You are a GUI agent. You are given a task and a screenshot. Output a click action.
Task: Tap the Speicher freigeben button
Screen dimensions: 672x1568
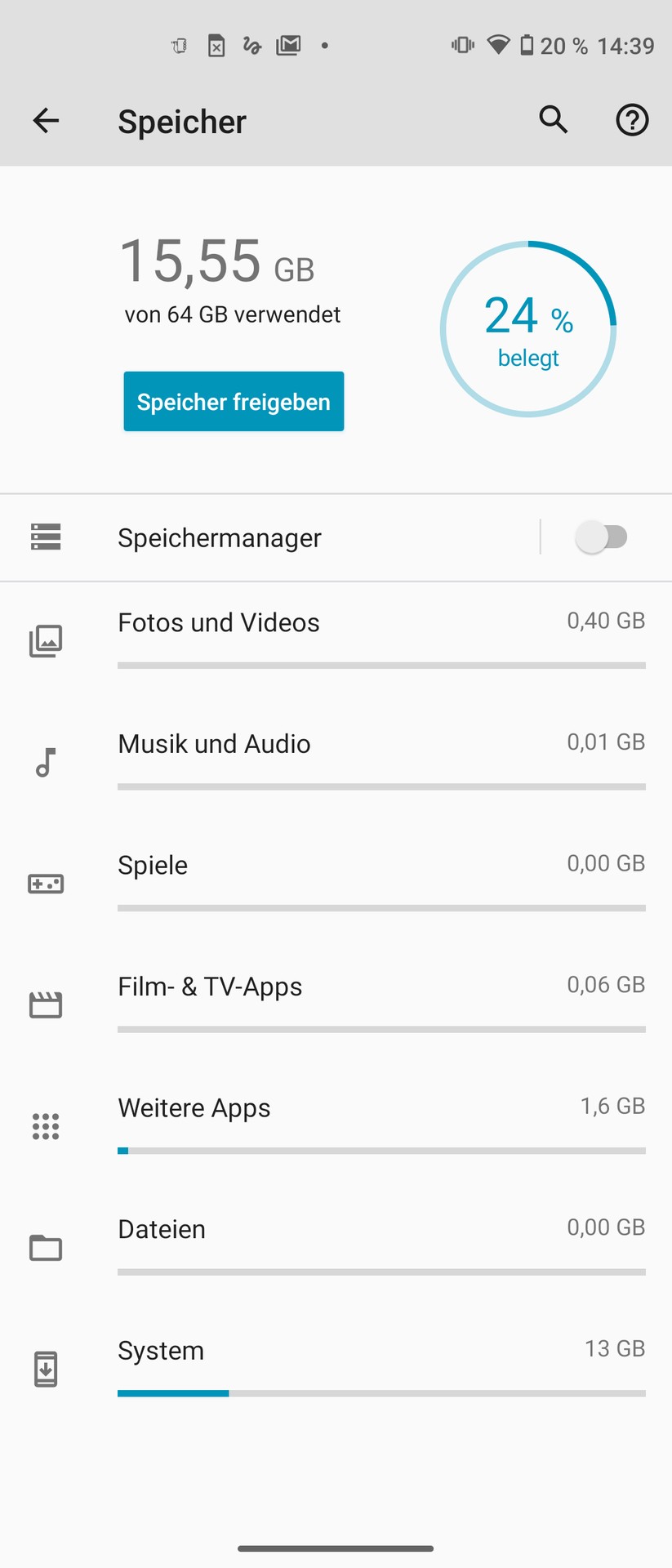tap(234, 402)
